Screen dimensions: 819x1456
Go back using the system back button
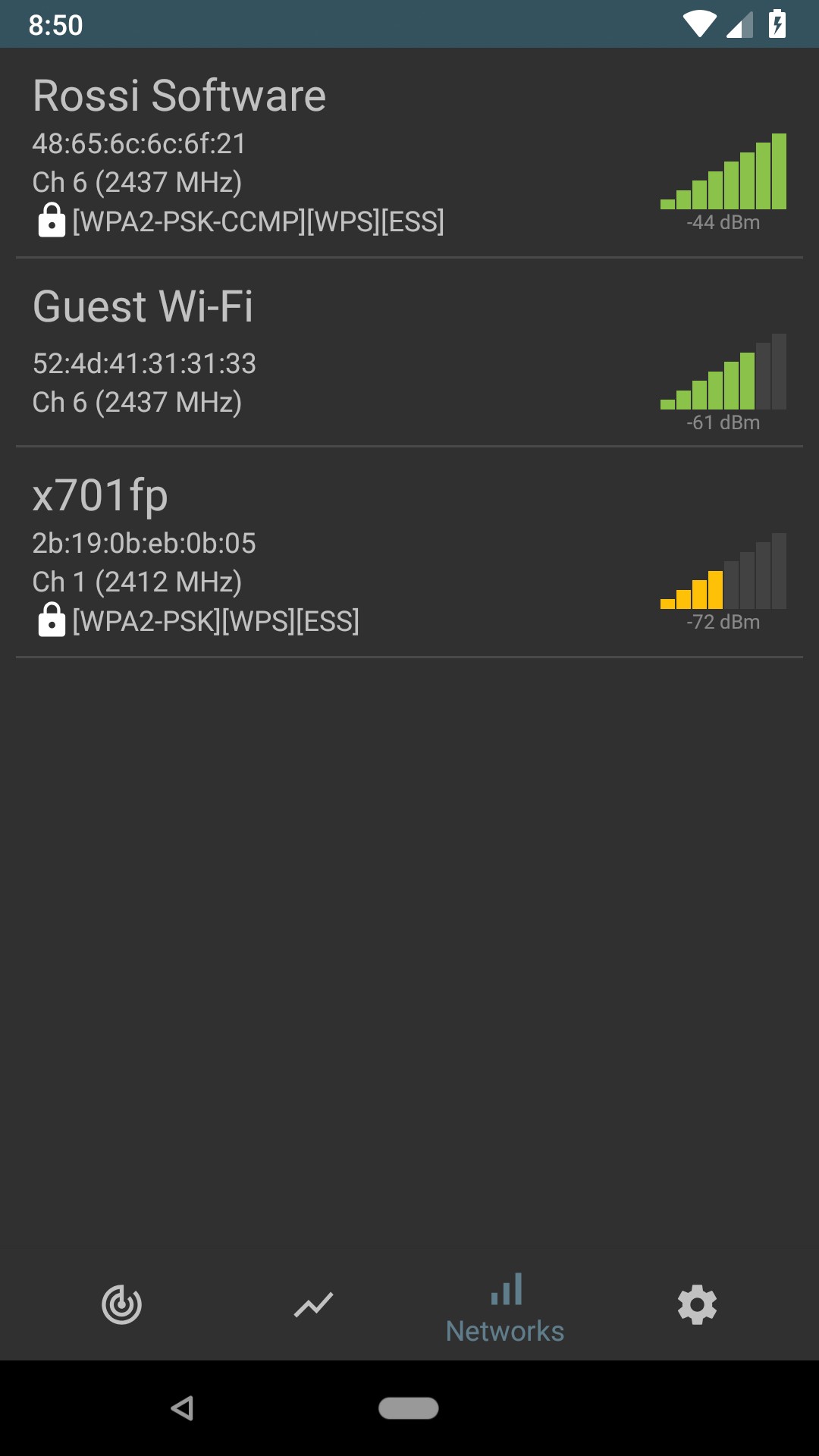click(x=182, y=1408)
